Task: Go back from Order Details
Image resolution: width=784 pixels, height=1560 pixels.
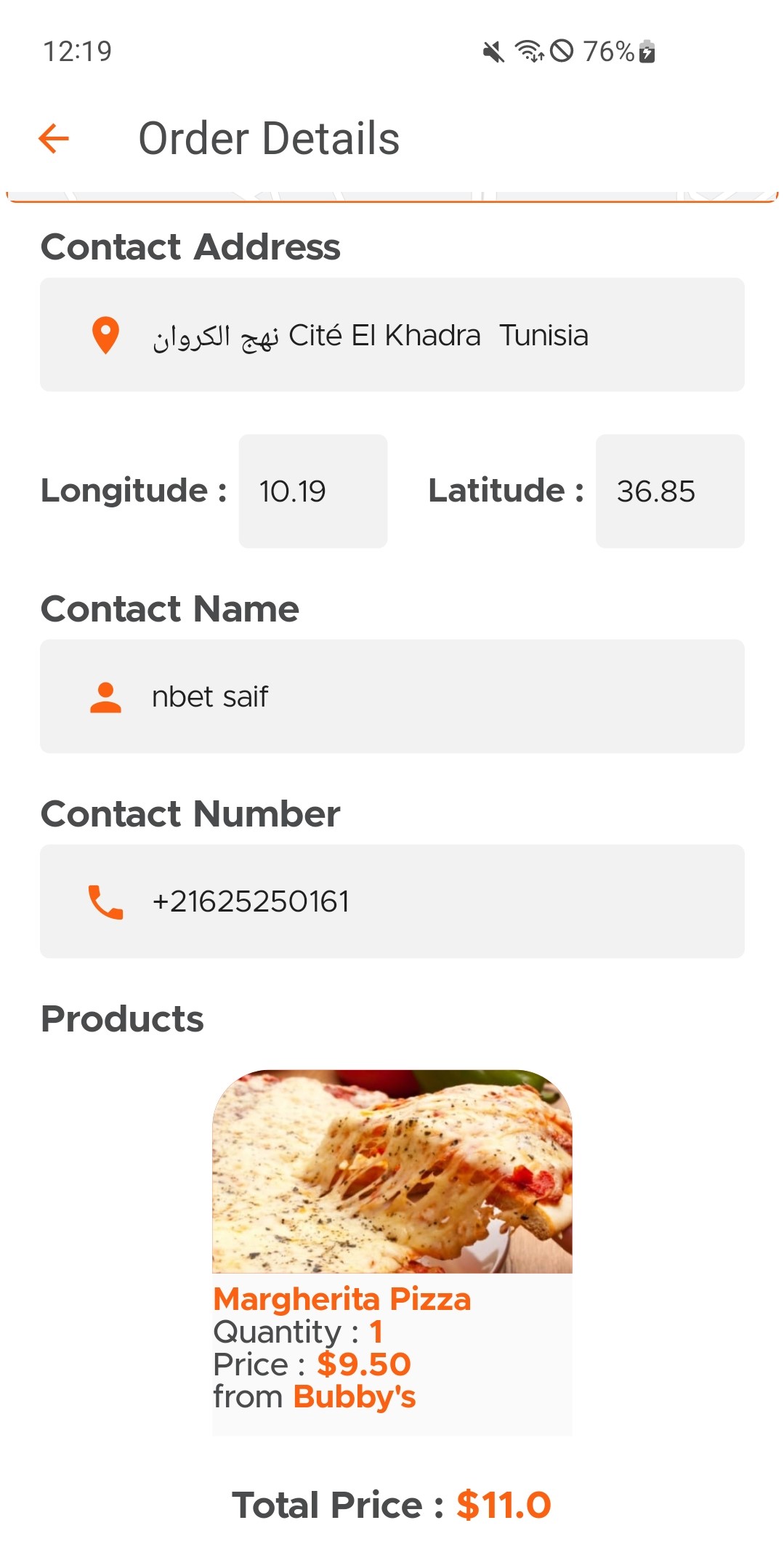Action: (54, 138)
